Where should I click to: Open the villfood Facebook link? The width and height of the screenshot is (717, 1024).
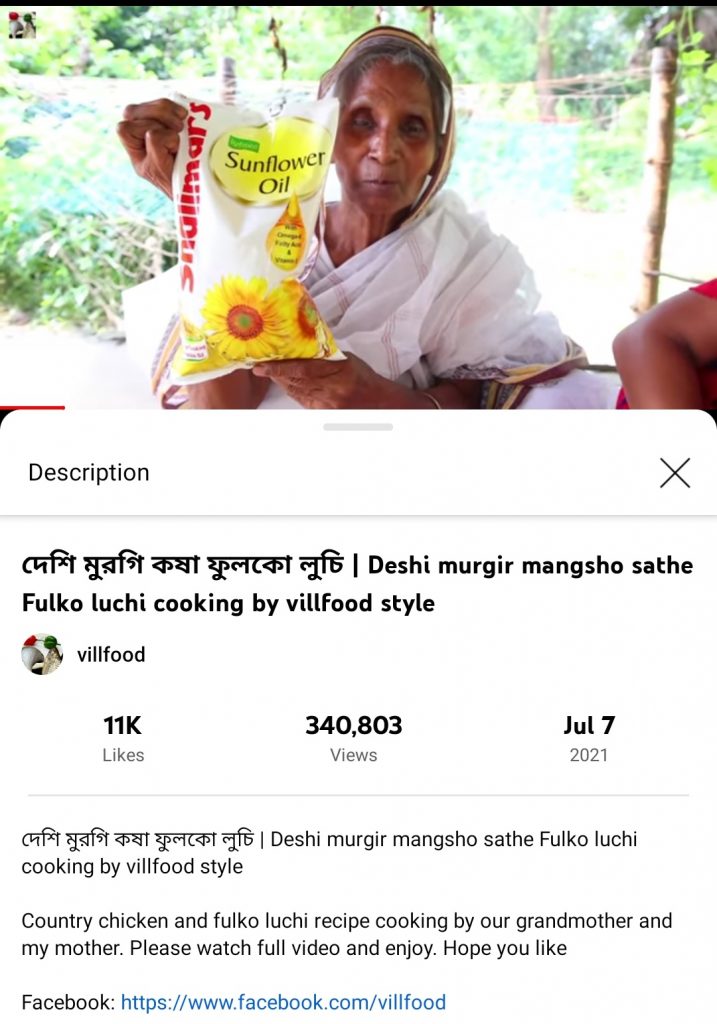tap(283, 1002)
